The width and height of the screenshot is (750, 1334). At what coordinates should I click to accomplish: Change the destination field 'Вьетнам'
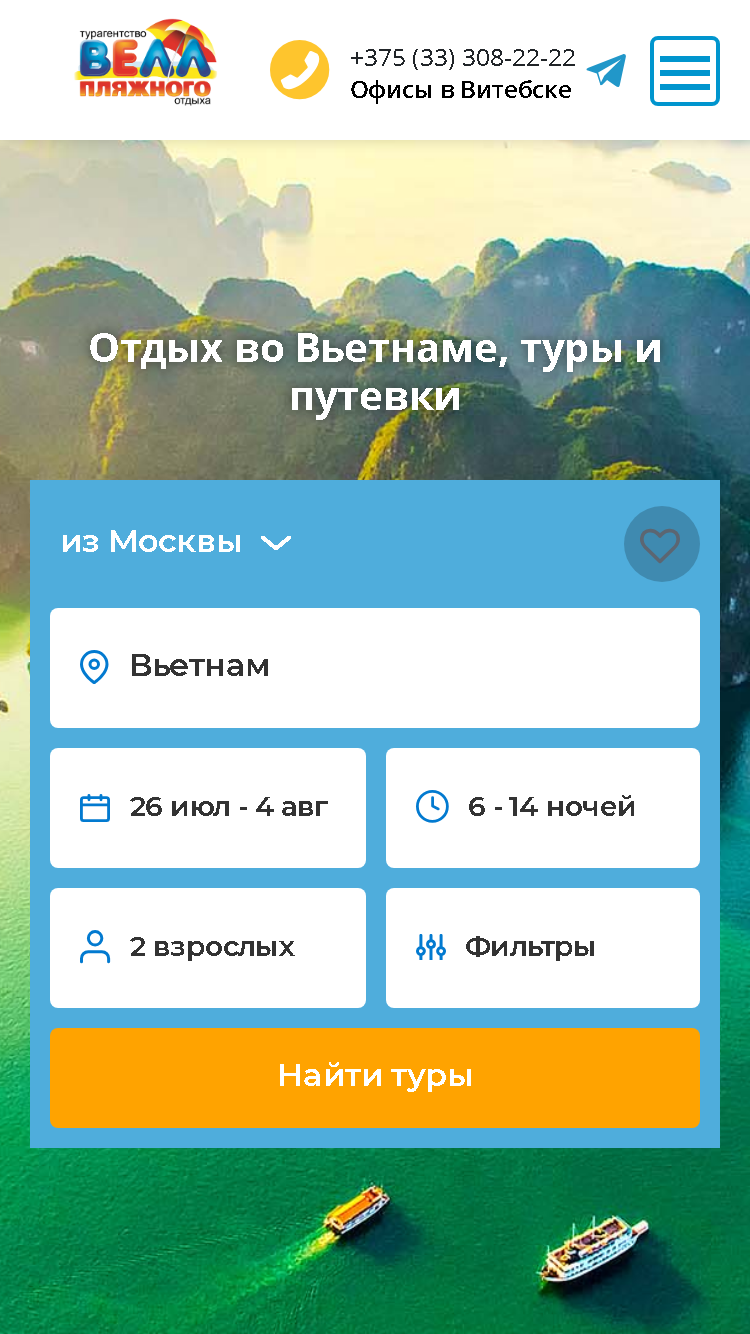click(375, 667)
